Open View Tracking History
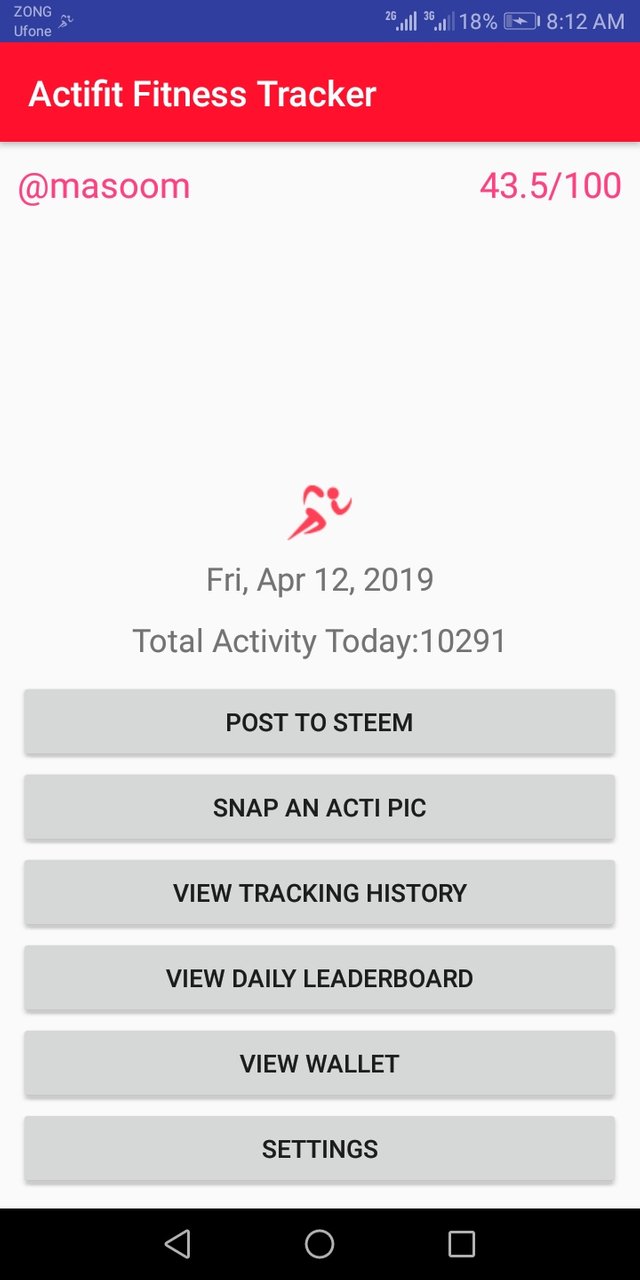Screen dimensions: 640x1280 point(319,893)
